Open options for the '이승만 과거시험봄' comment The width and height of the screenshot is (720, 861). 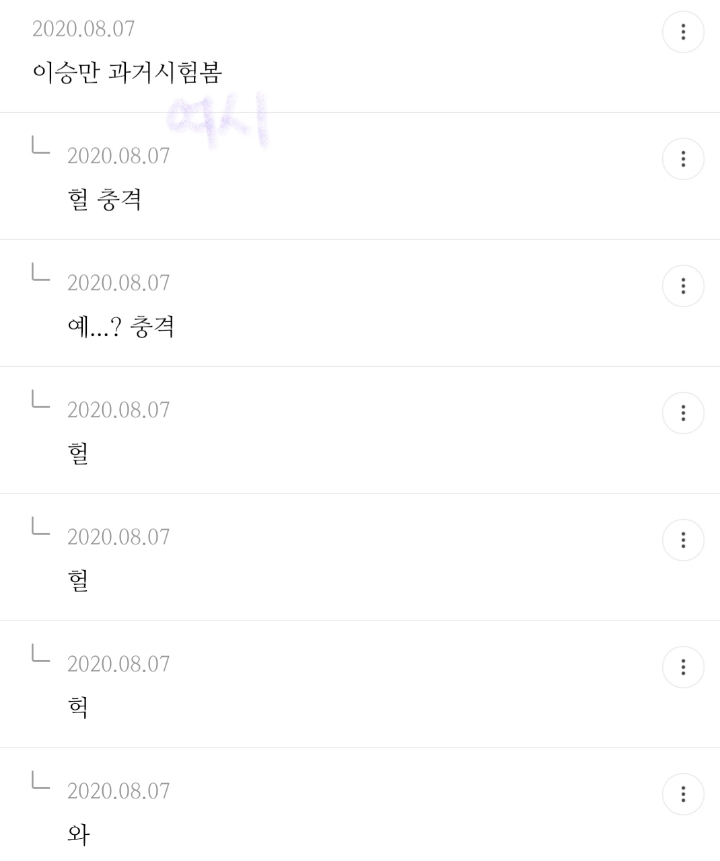click(x=683, y=32)
